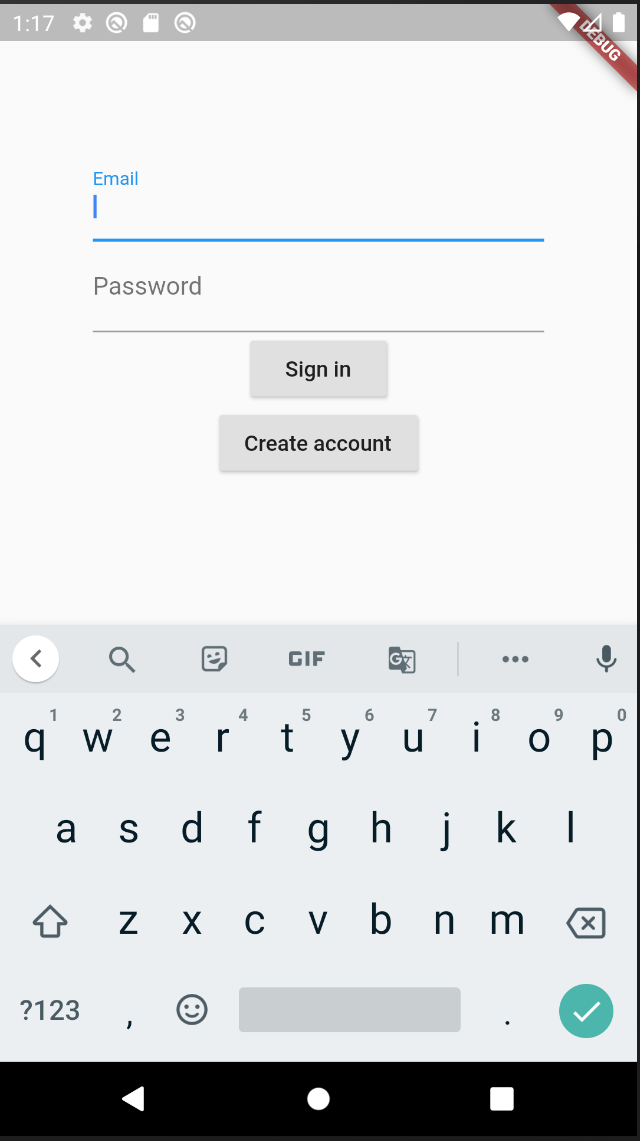This screenshot has height=1141, width=640.
Task: Open the emoji keyboard smiley
Action: coord(192,1010)
